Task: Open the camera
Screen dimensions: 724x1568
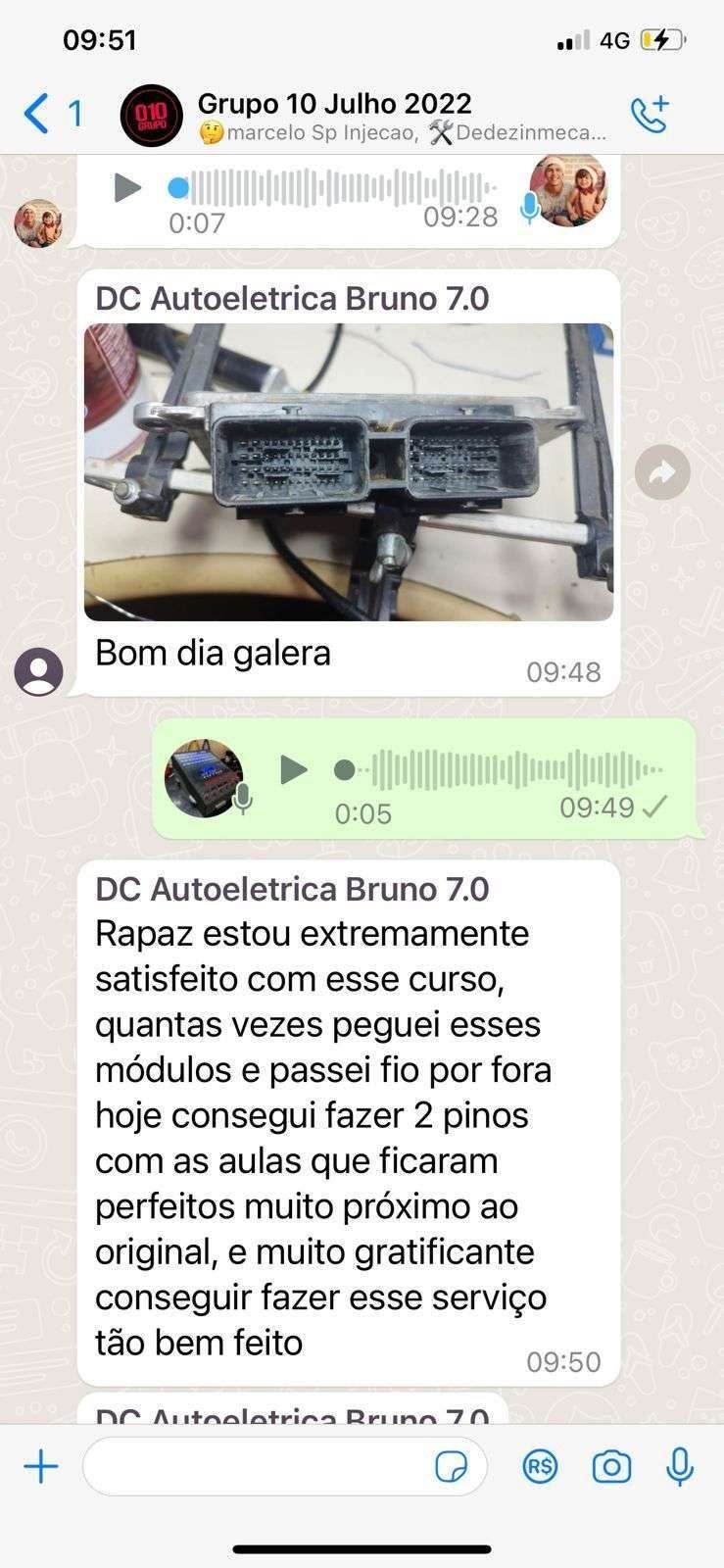Action: pos(611,1467)
